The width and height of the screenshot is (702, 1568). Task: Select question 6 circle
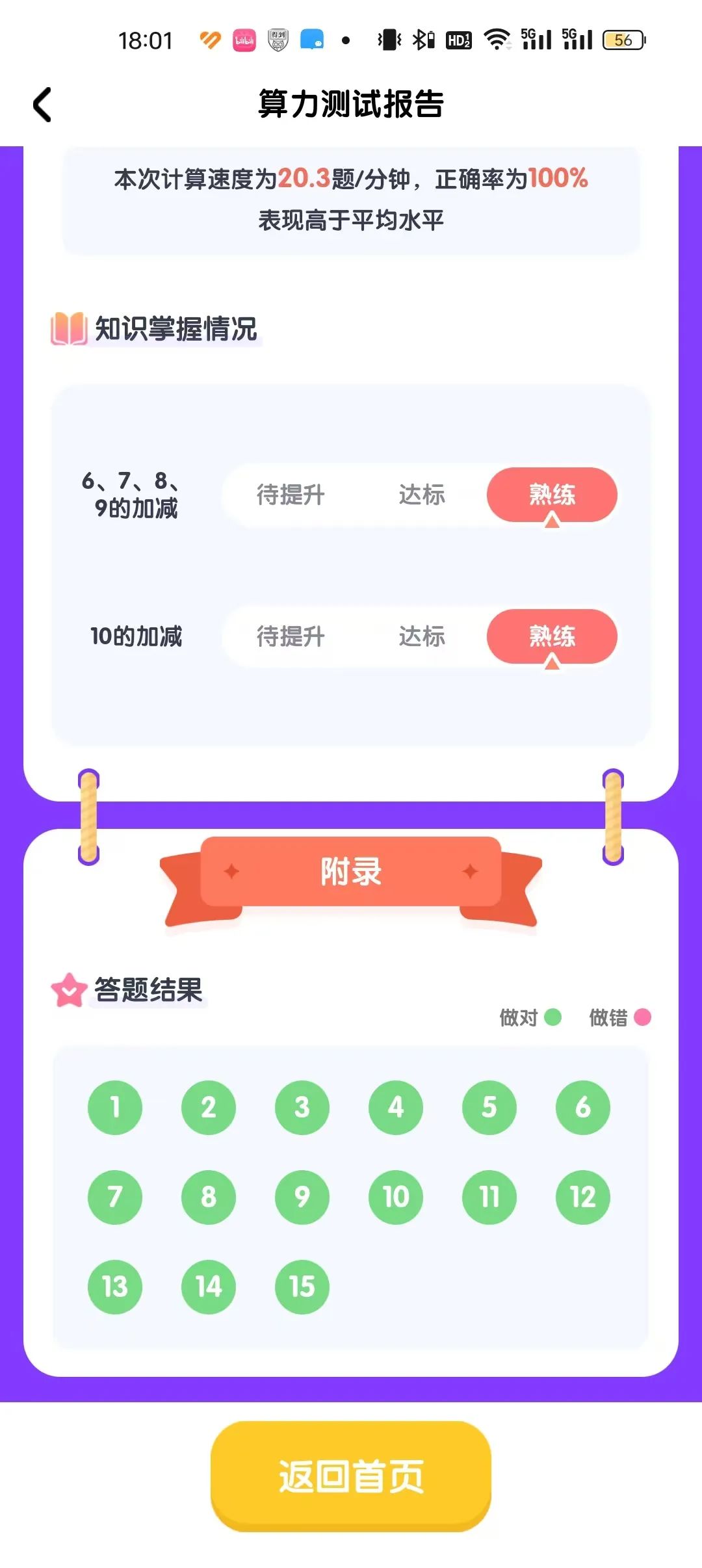tap(583, 1107)
